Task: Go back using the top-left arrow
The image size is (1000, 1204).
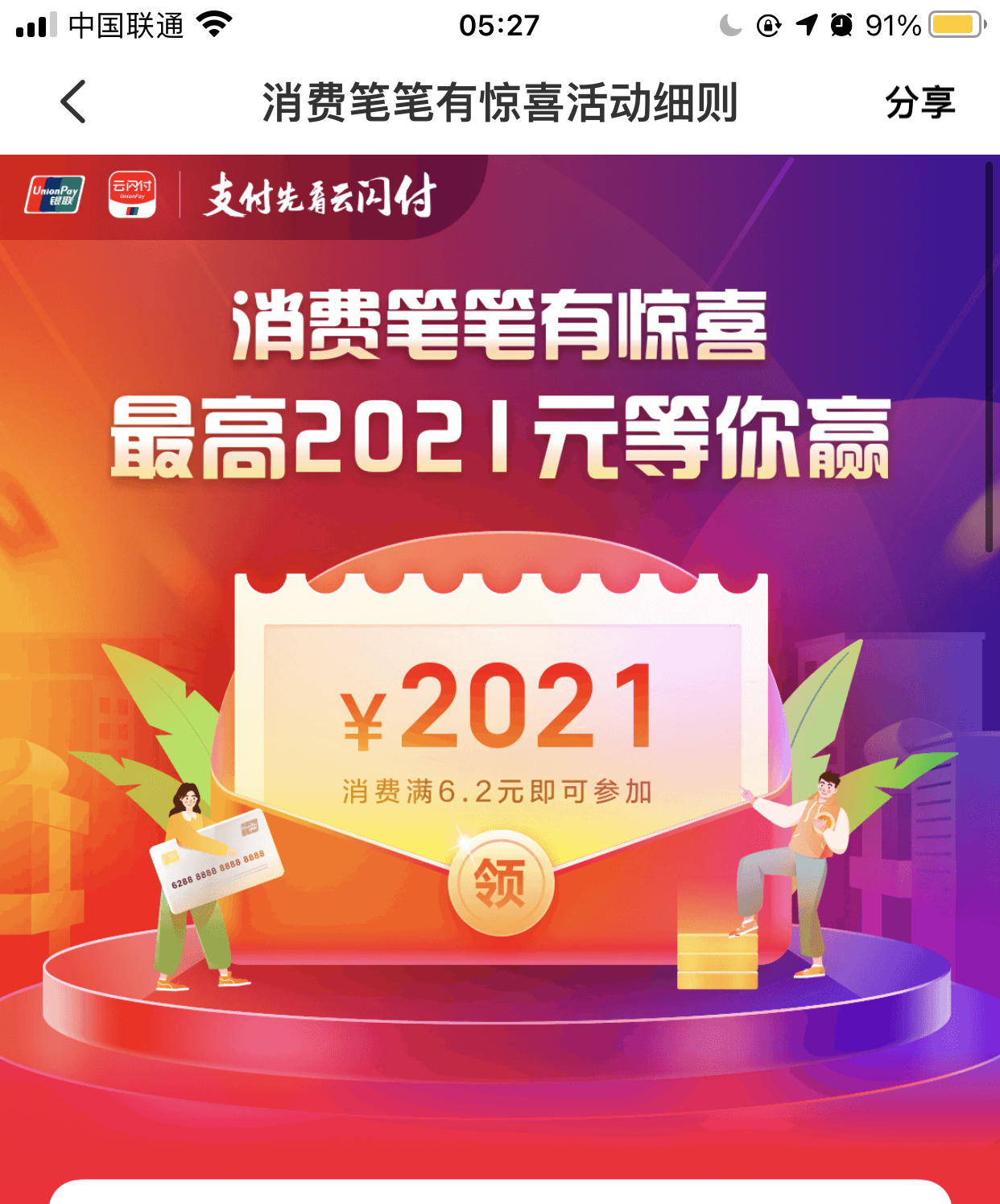Action: pos(73,102)
